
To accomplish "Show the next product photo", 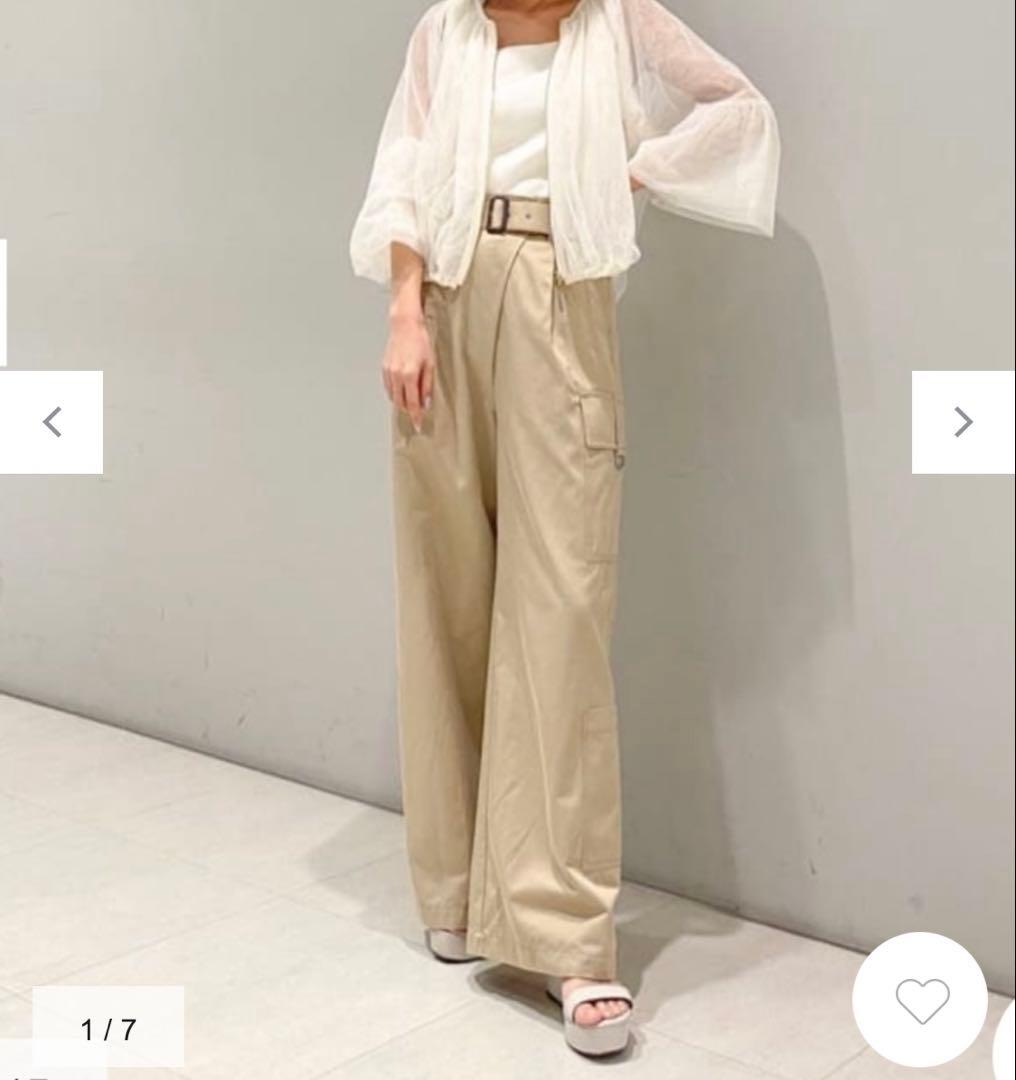I will [962, 422].
